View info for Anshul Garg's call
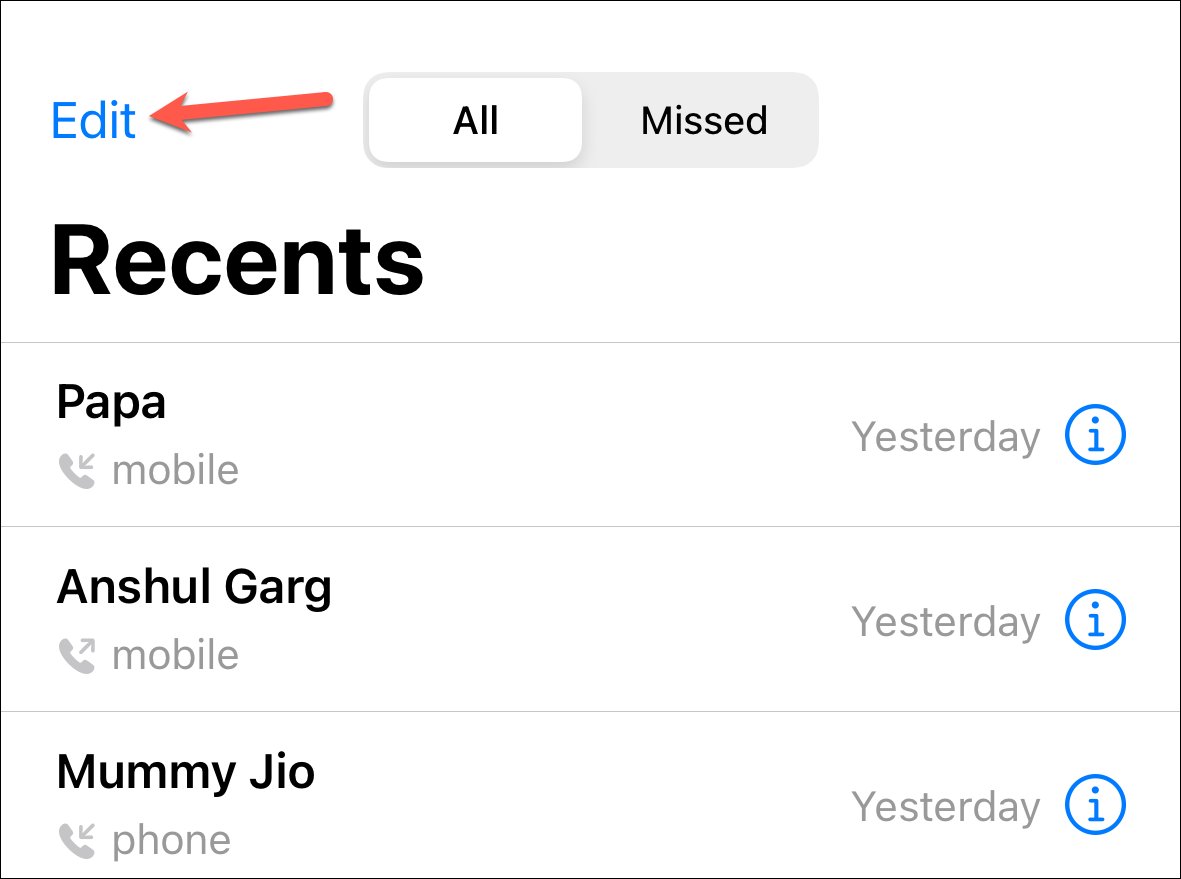This screenshot has height=879, width=1181. point(1095,619)
